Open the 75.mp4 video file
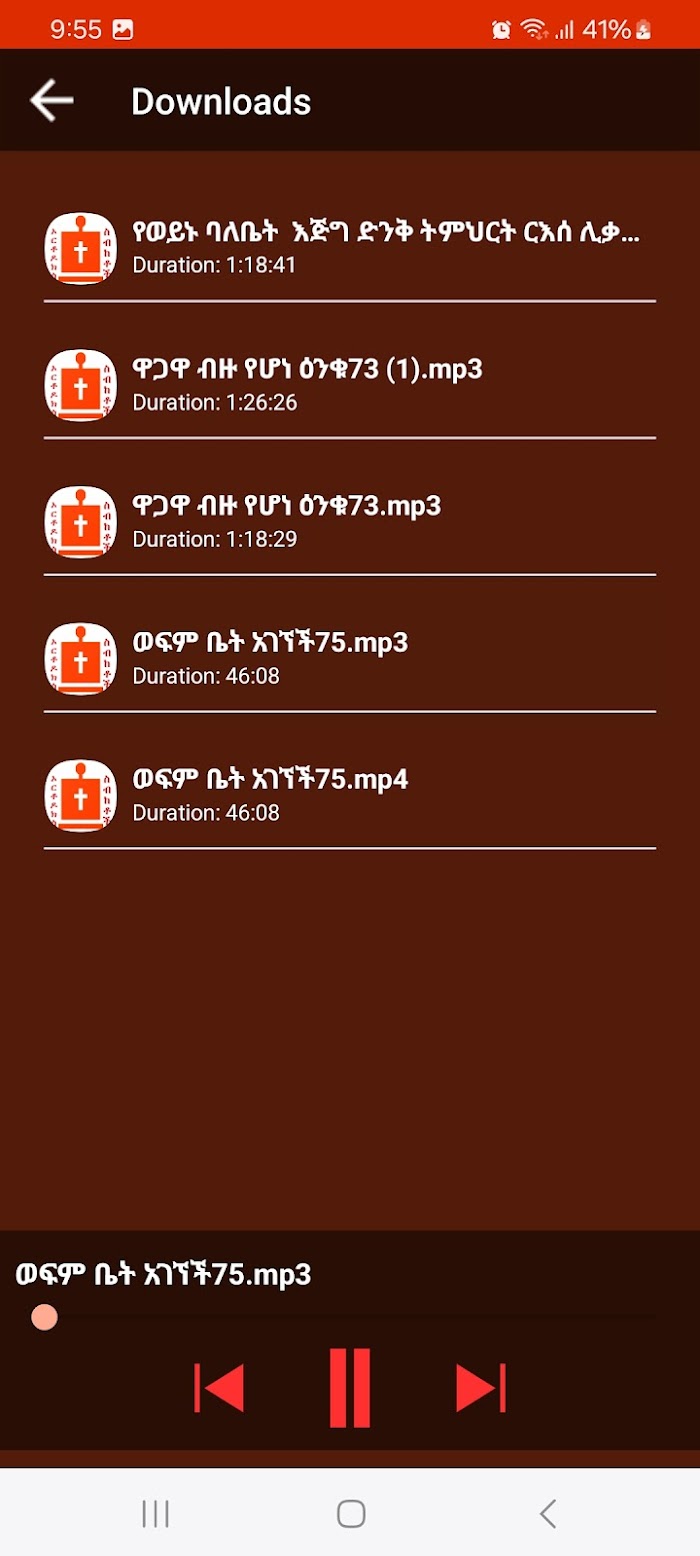 [x=350, y=795]
